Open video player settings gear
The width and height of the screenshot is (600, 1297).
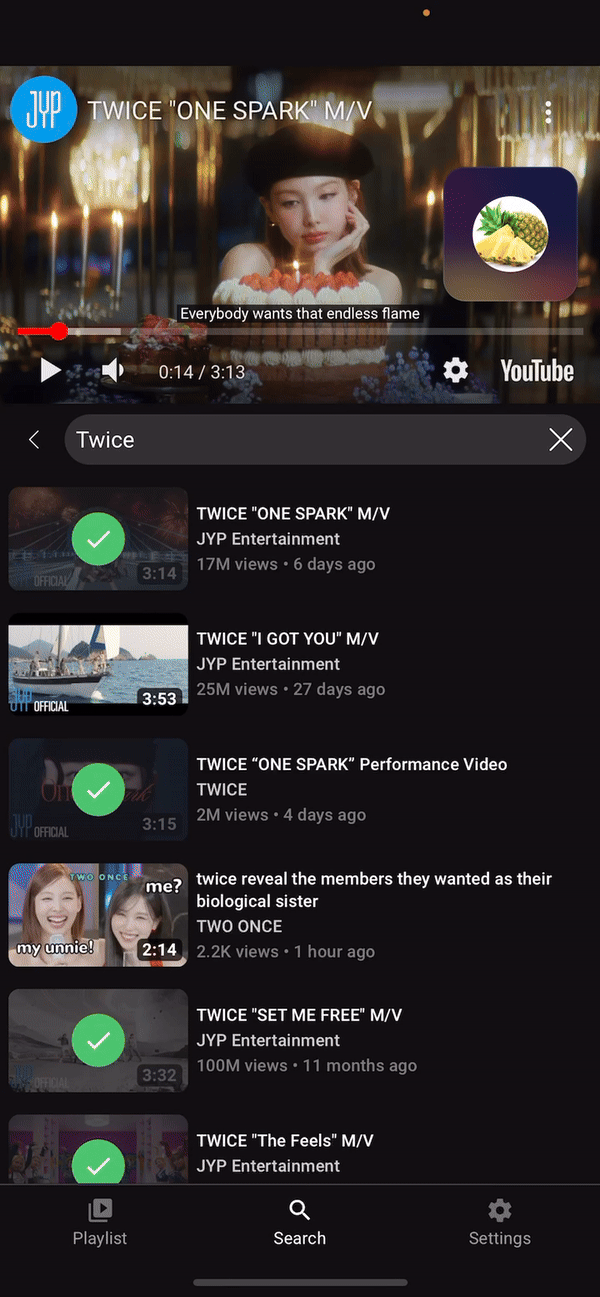pos(455,372)
